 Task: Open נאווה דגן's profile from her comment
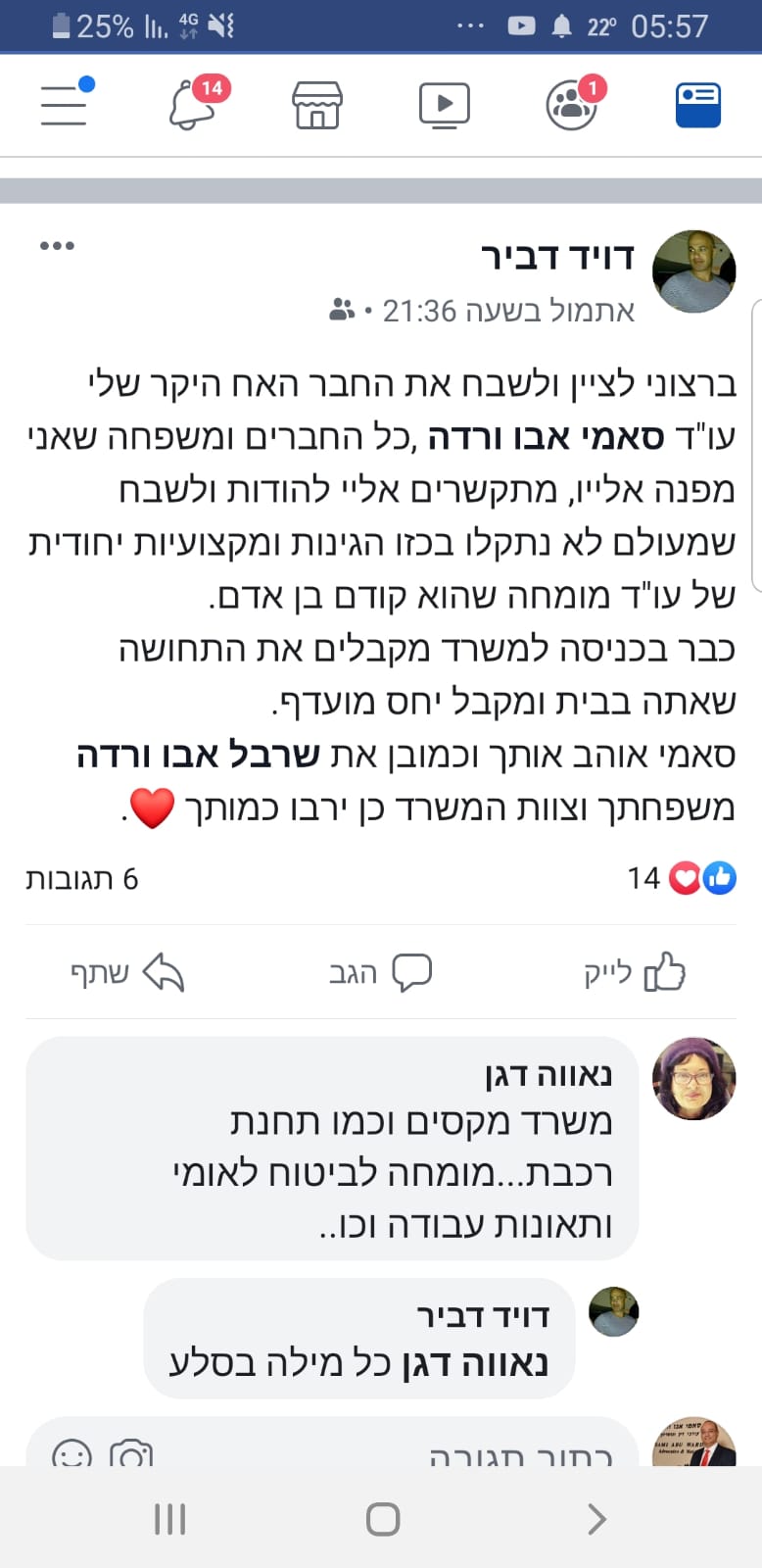(548, 1075)
